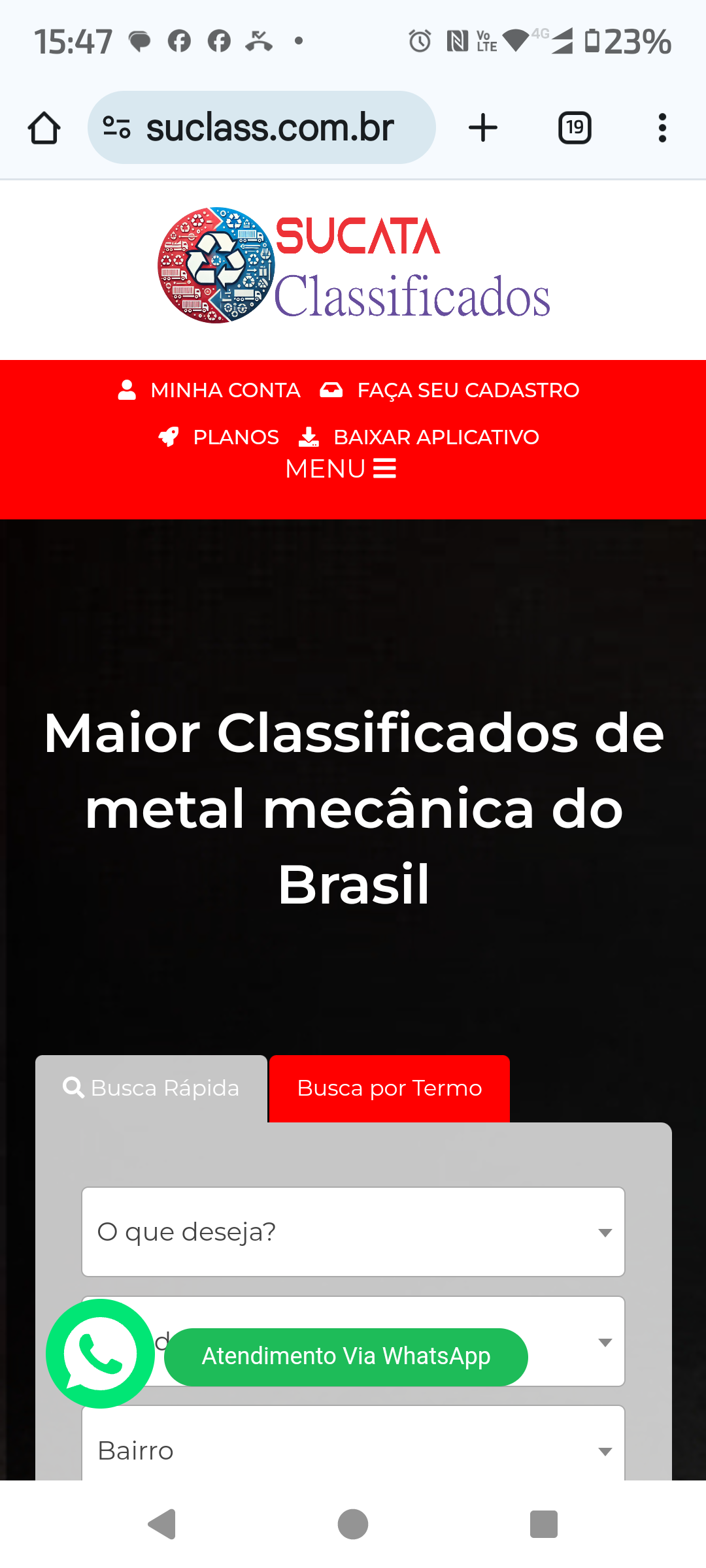Switch to the Busca Rápida tab

(151, 1088)
